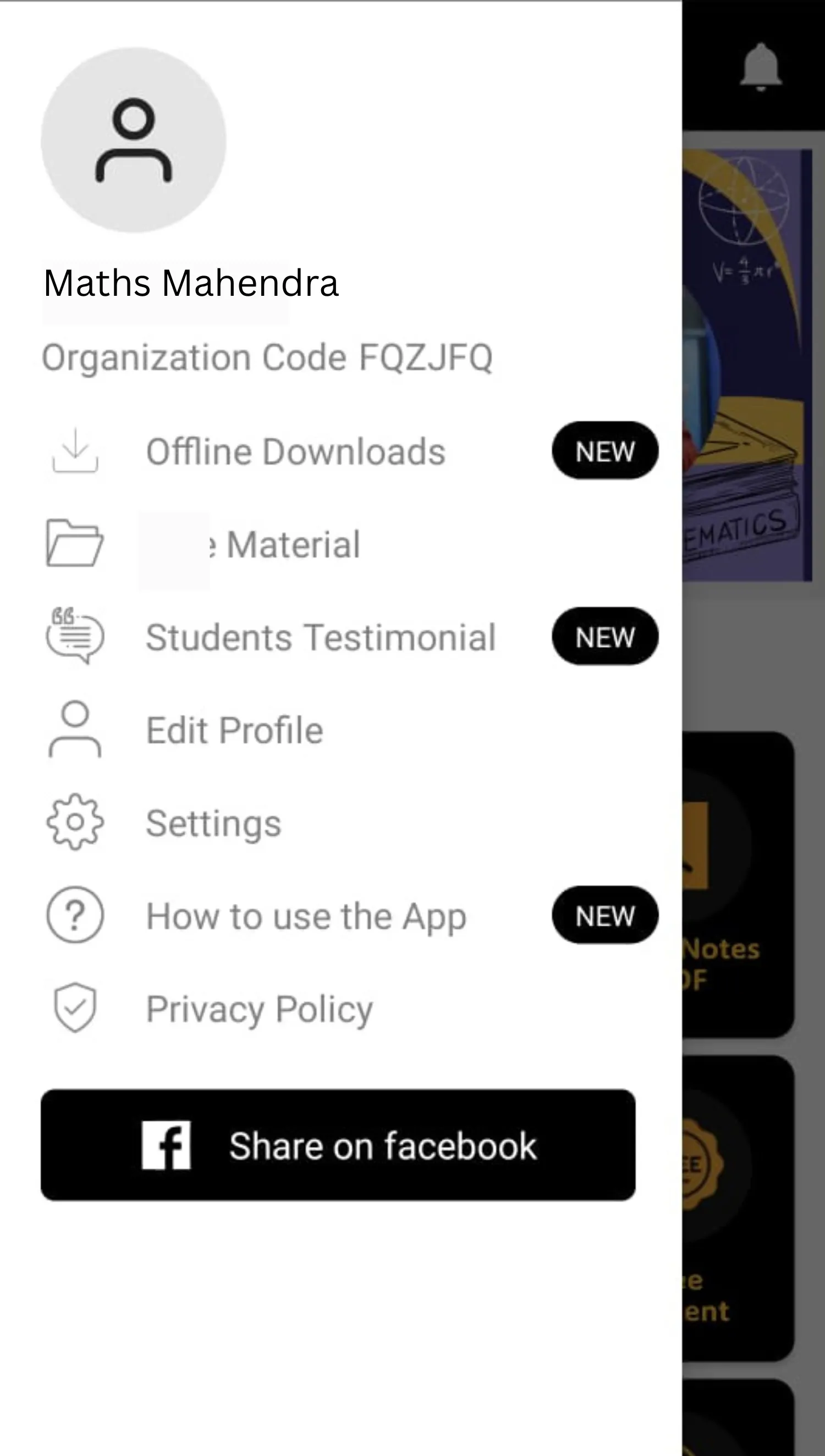Click the NEW badge next to Offline Downloads

pyautogui.click(x=604, y=451)
